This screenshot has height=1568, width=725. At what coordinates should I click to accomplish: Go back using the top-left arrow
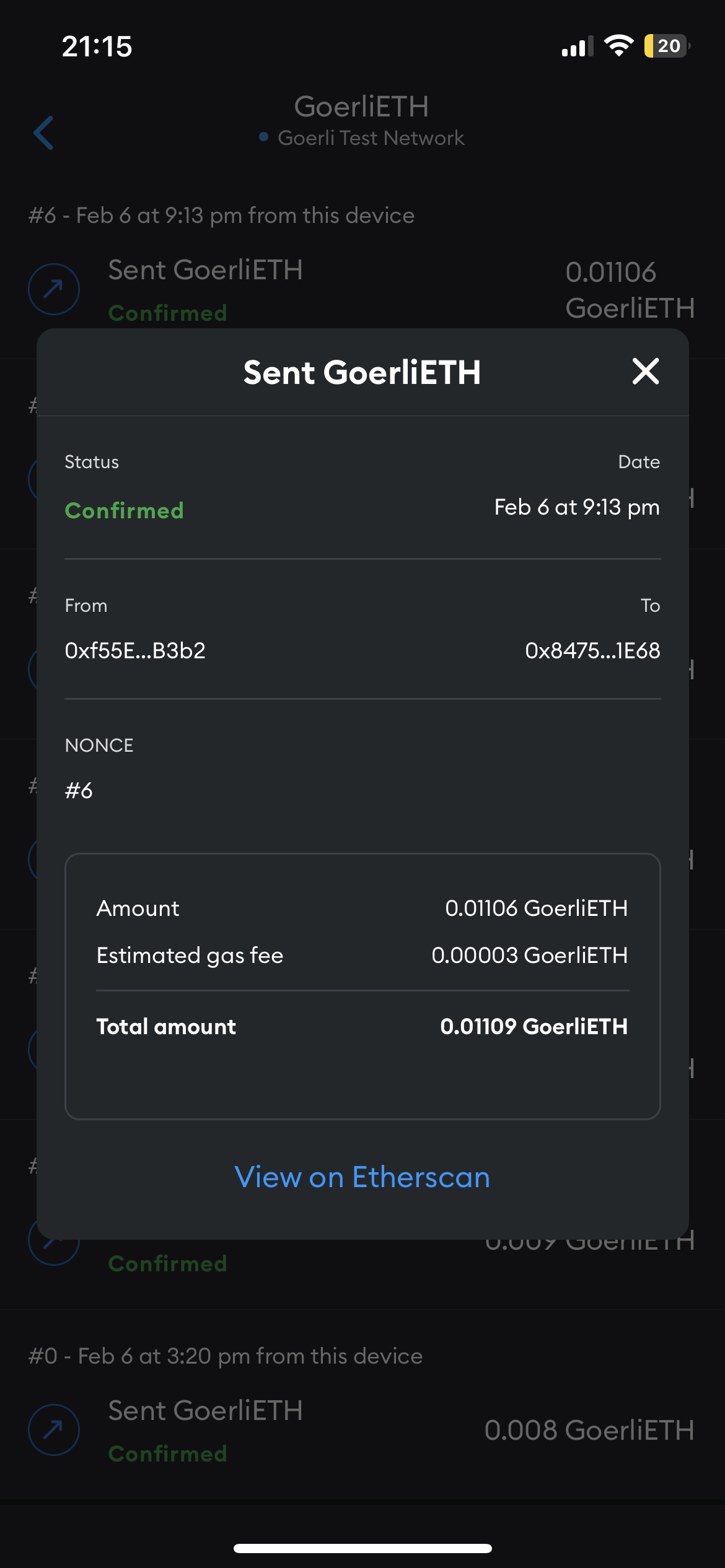pyautogui.click(x=43, y=133)
